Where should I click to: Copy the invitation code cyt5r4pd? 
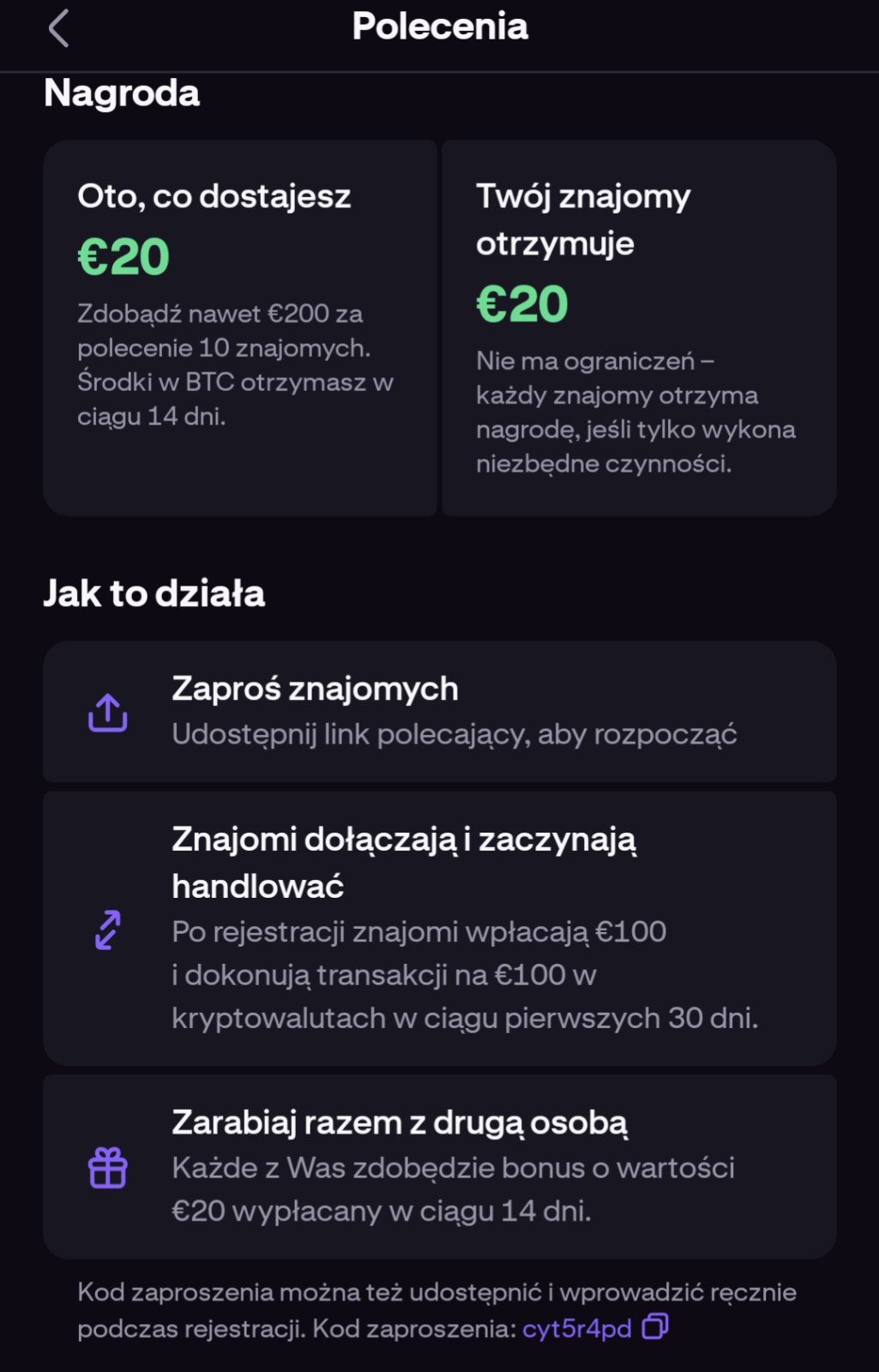655,1326
